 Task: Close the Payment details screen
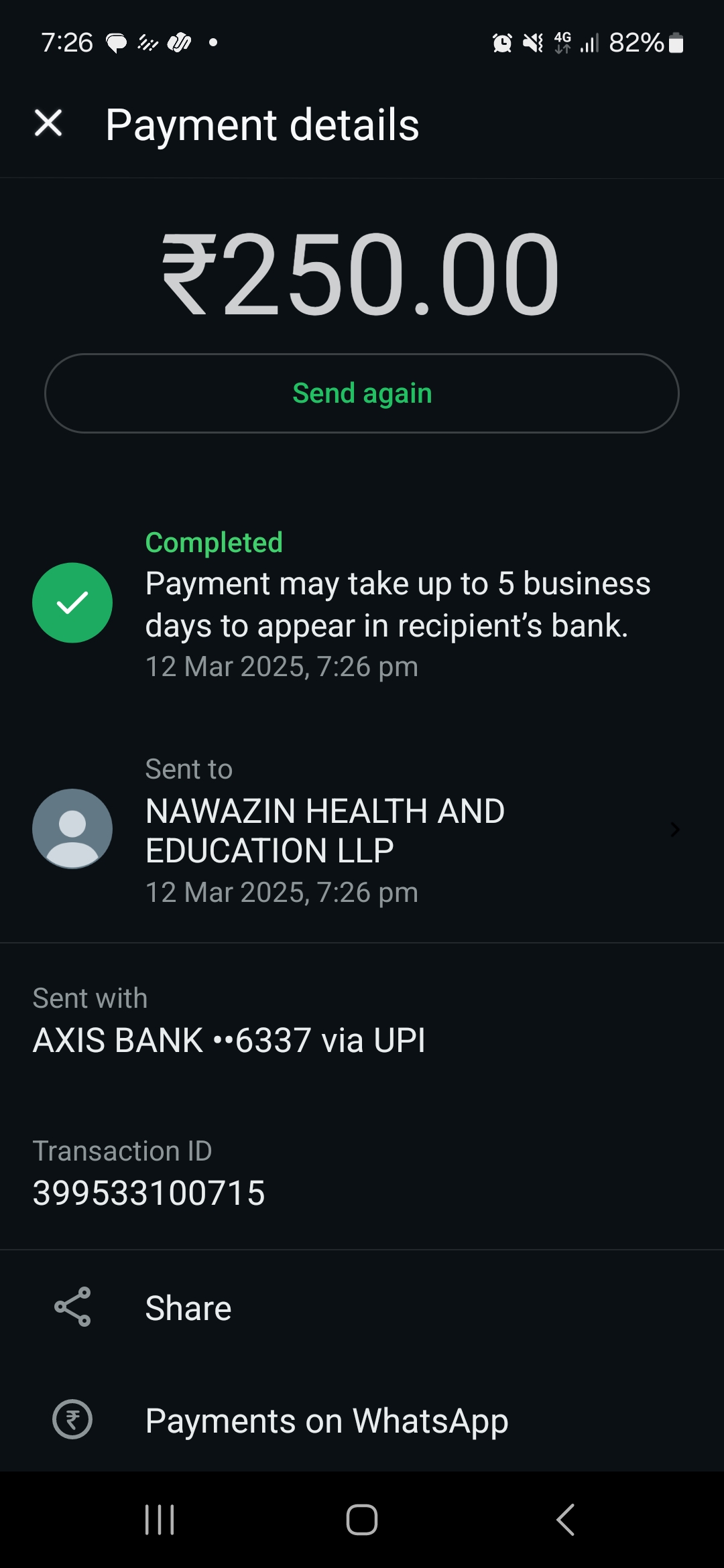click(48, 123)
